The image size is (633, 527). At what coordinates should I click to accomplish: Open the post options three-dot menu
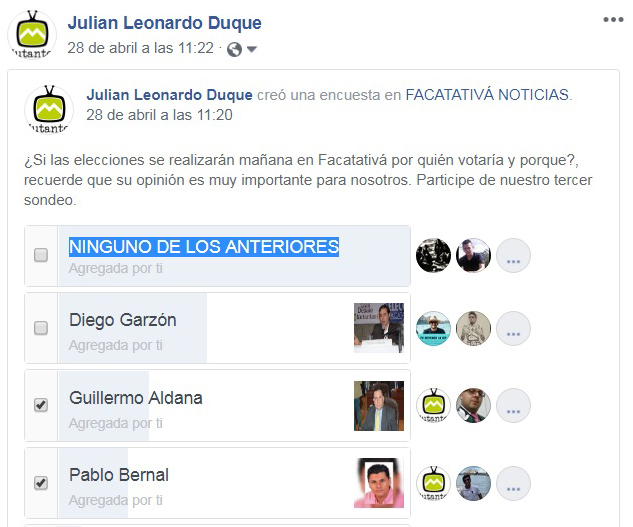612,20
